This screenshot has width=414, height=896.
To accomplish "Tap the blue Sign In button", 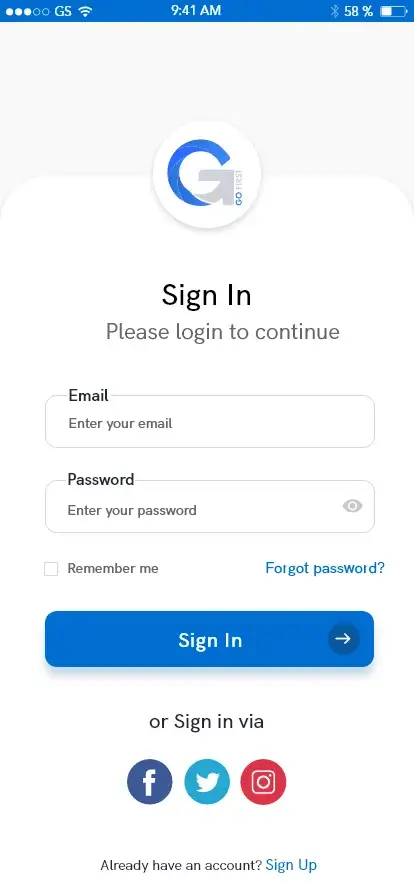I will (209, 639).
